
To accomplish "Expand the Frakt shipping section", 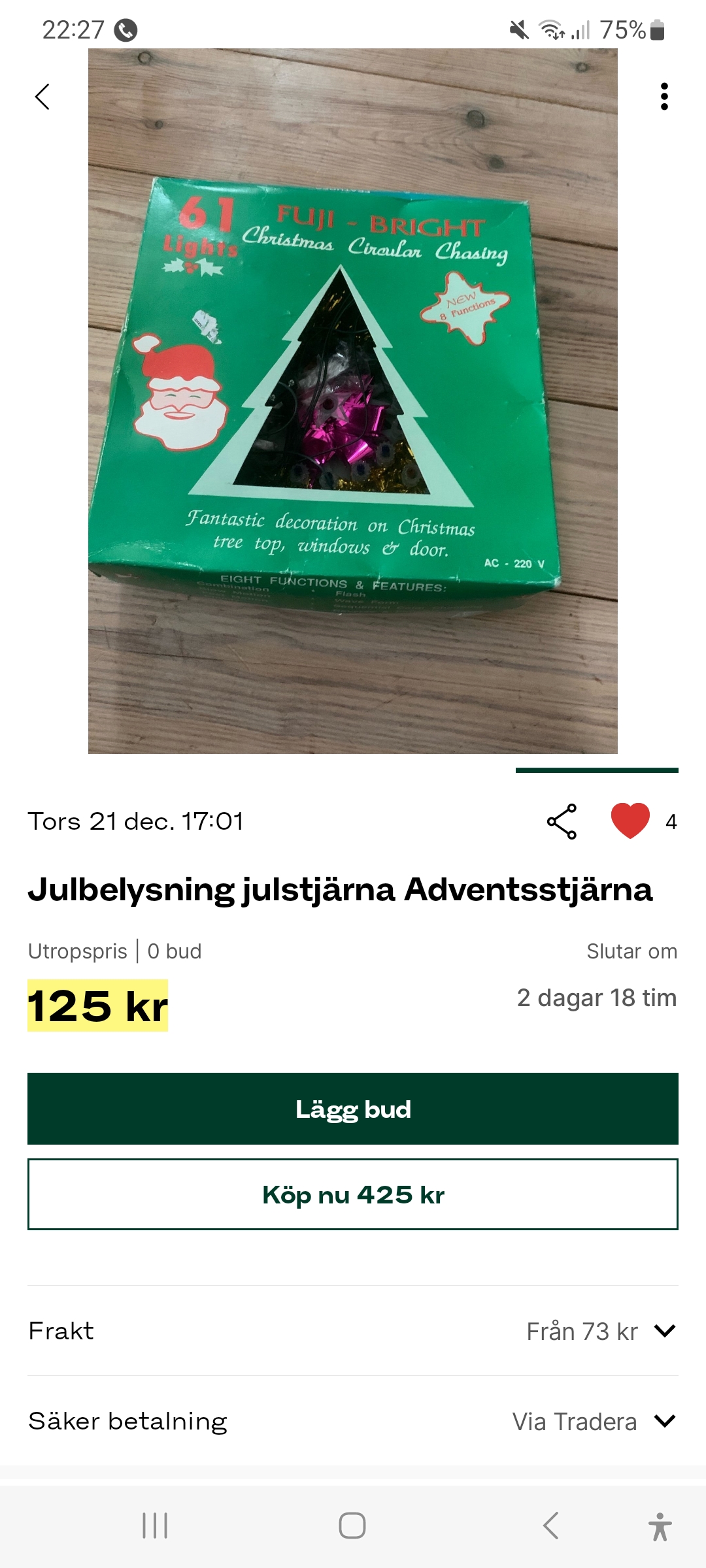I will (664, 1331).
